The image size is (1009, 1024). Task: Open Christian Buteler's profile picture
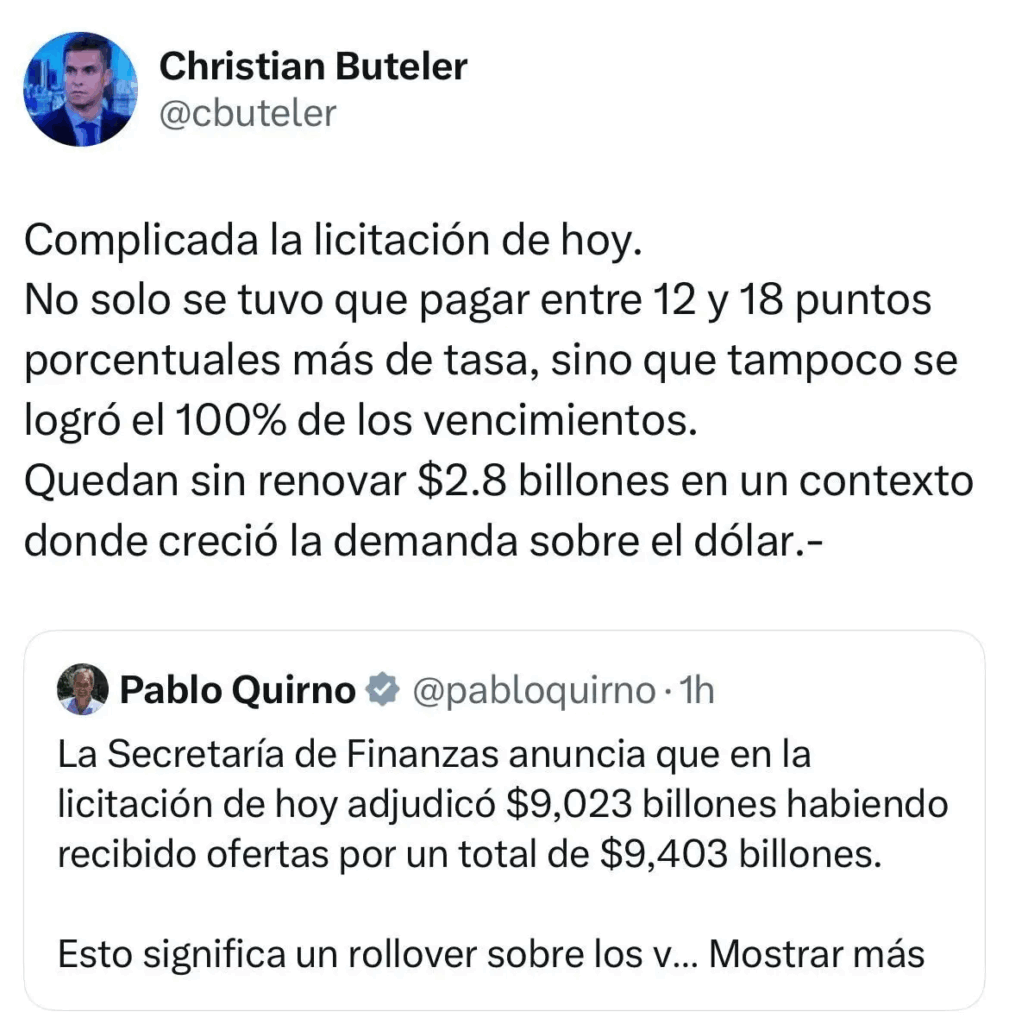click(x=81, y=89)
